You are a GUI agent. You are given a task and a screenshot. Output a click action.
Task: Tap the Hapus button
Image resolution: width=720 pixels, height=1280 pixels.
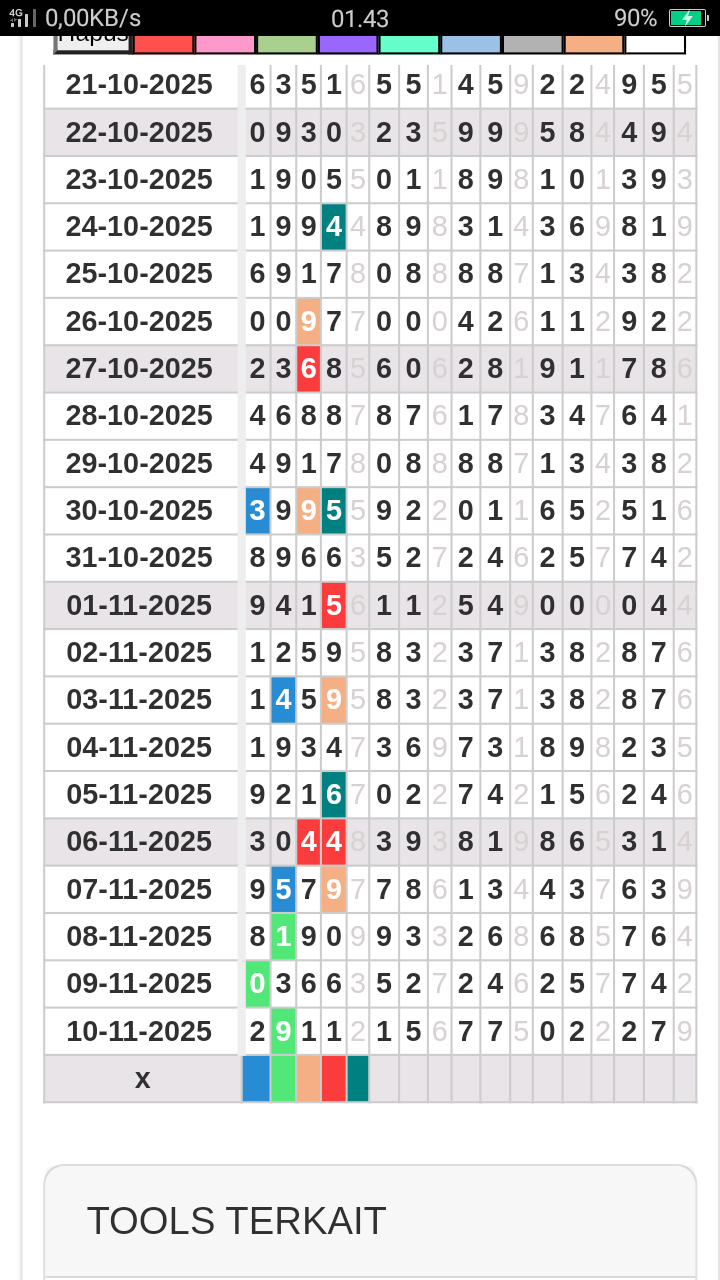point(93,42)
